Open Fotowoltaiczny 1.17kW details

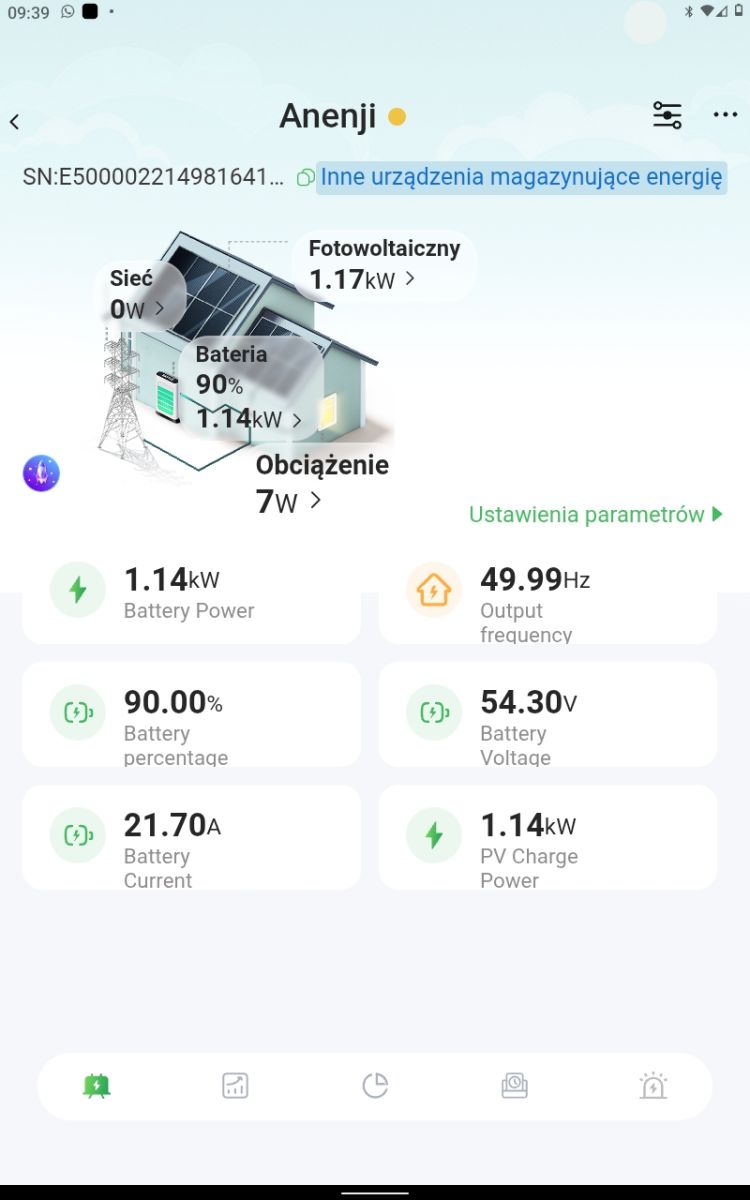[384, 265]
